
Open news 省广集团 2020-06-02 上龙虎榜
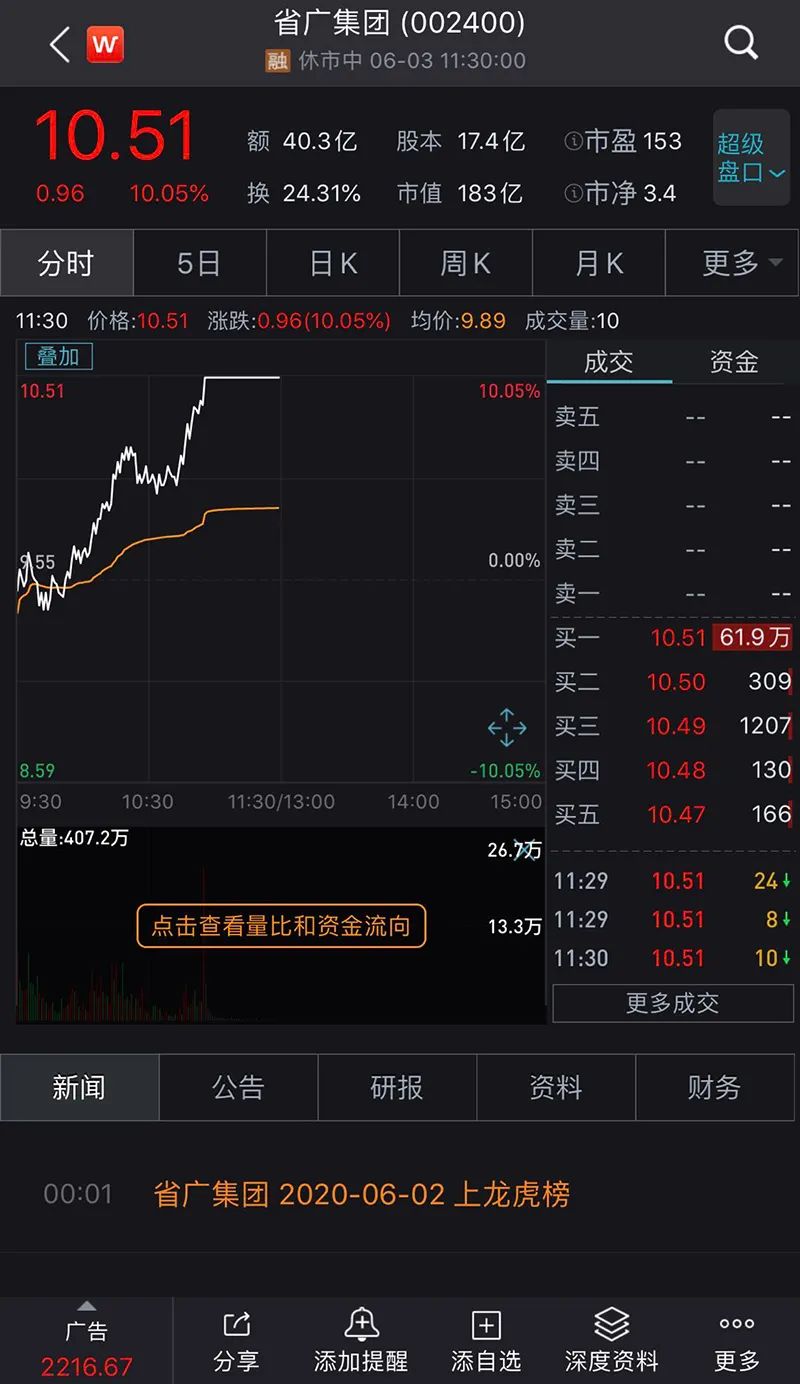pyautogui.click(x=362, y=1194)
